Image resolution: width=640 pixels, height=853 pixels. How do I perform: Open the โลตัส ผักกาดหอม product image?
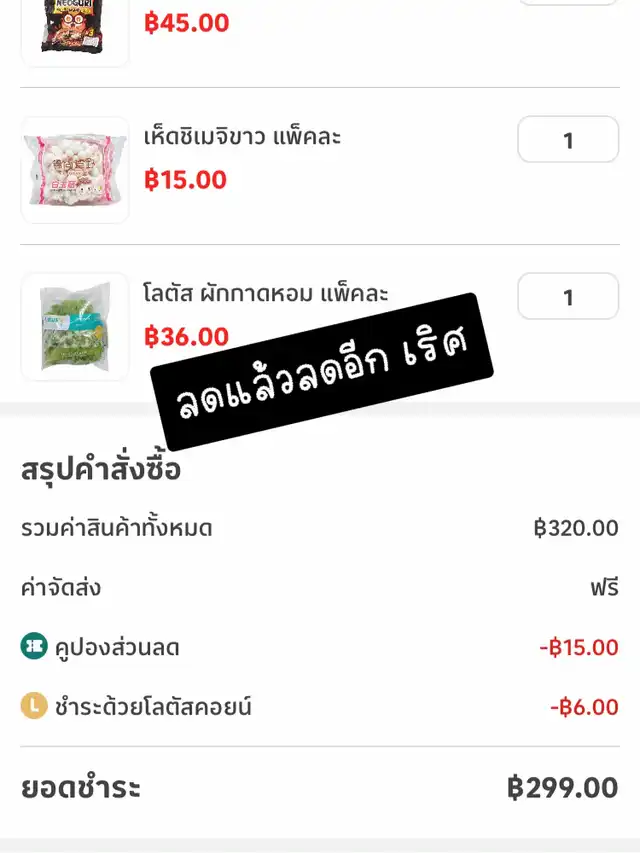pyautogui.click(x=75, y=327)
